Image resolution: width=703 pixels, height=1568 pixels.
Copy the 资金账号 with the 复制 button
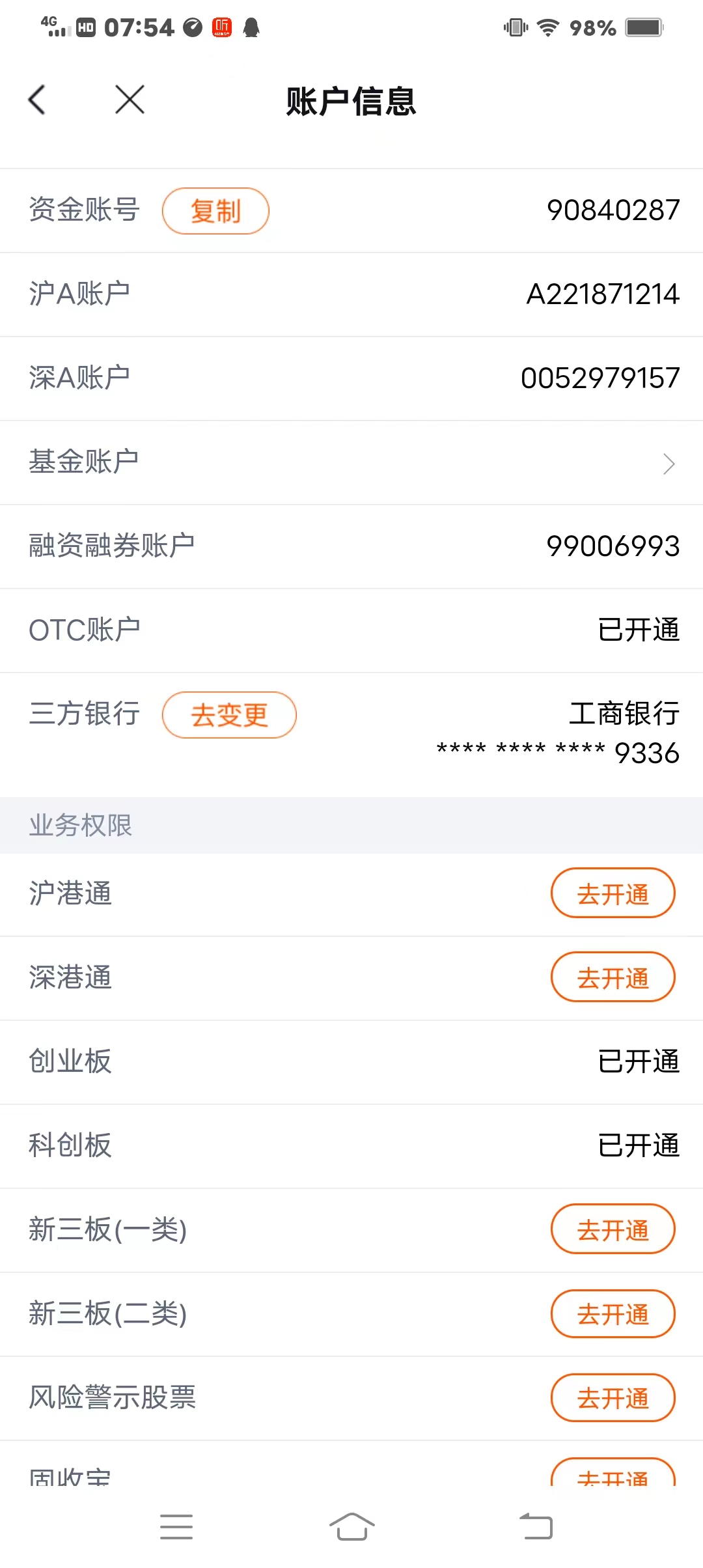[x=215, y=211]
